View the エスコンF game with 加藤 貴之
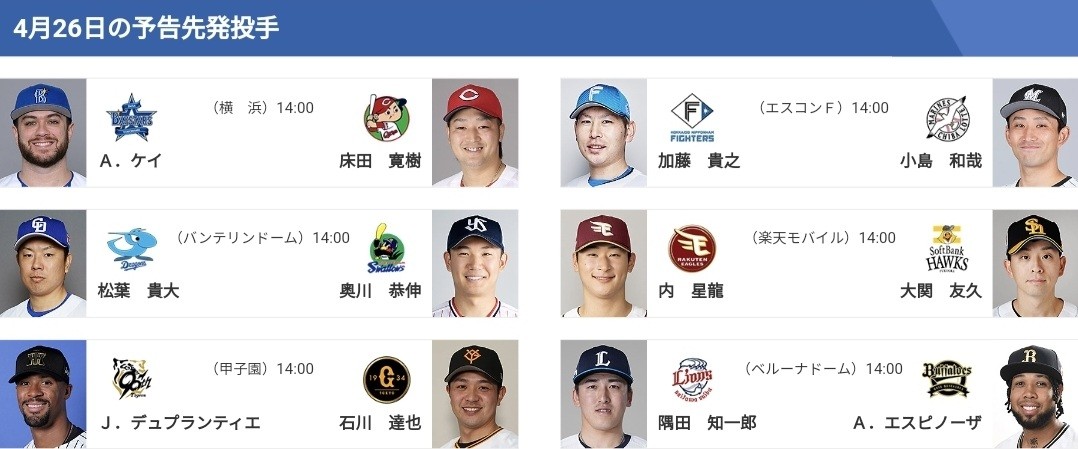This screenshot has width=1078, height=449. [819, 132]
